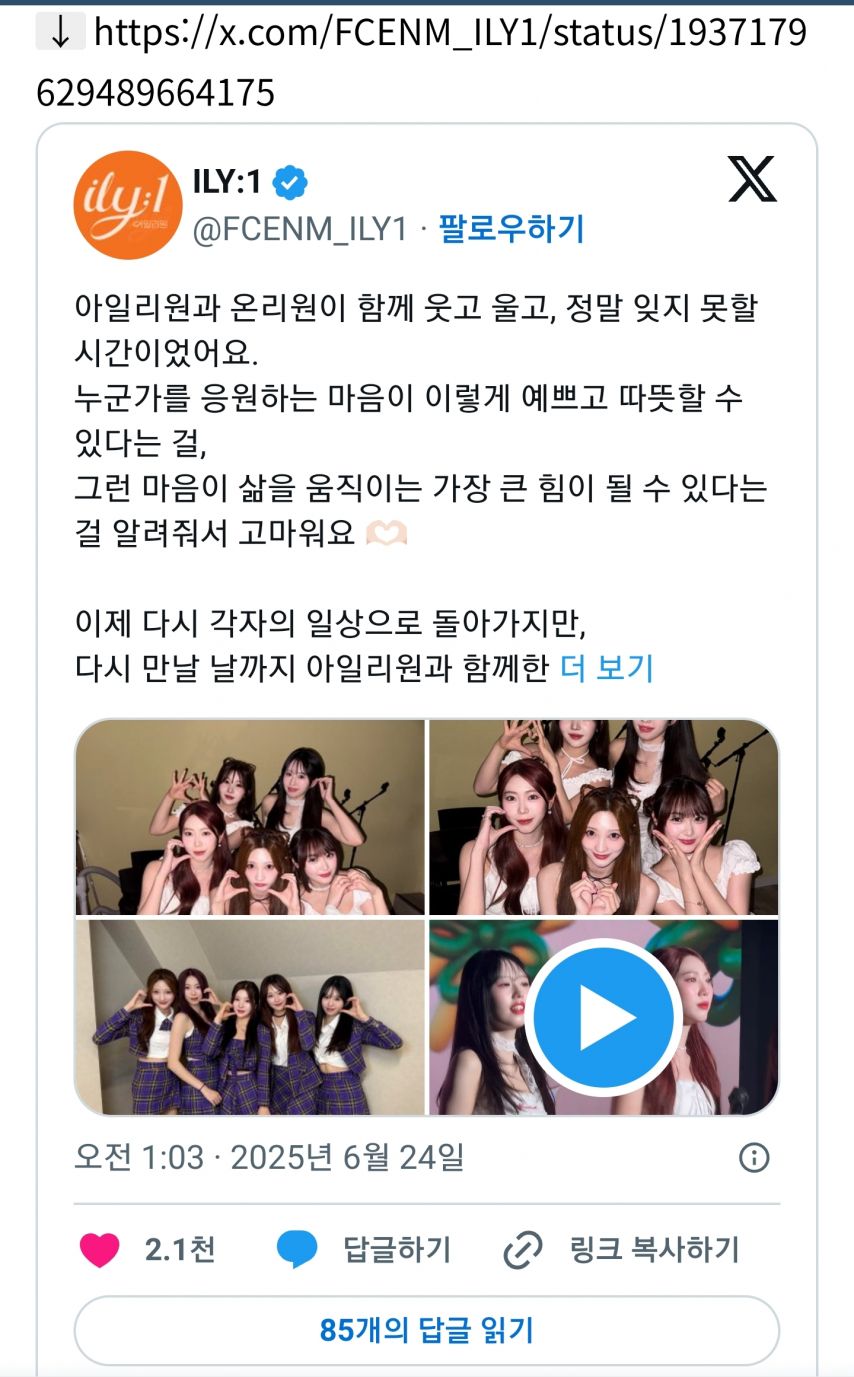Open the top-right close-up group photo

point(604,817)
